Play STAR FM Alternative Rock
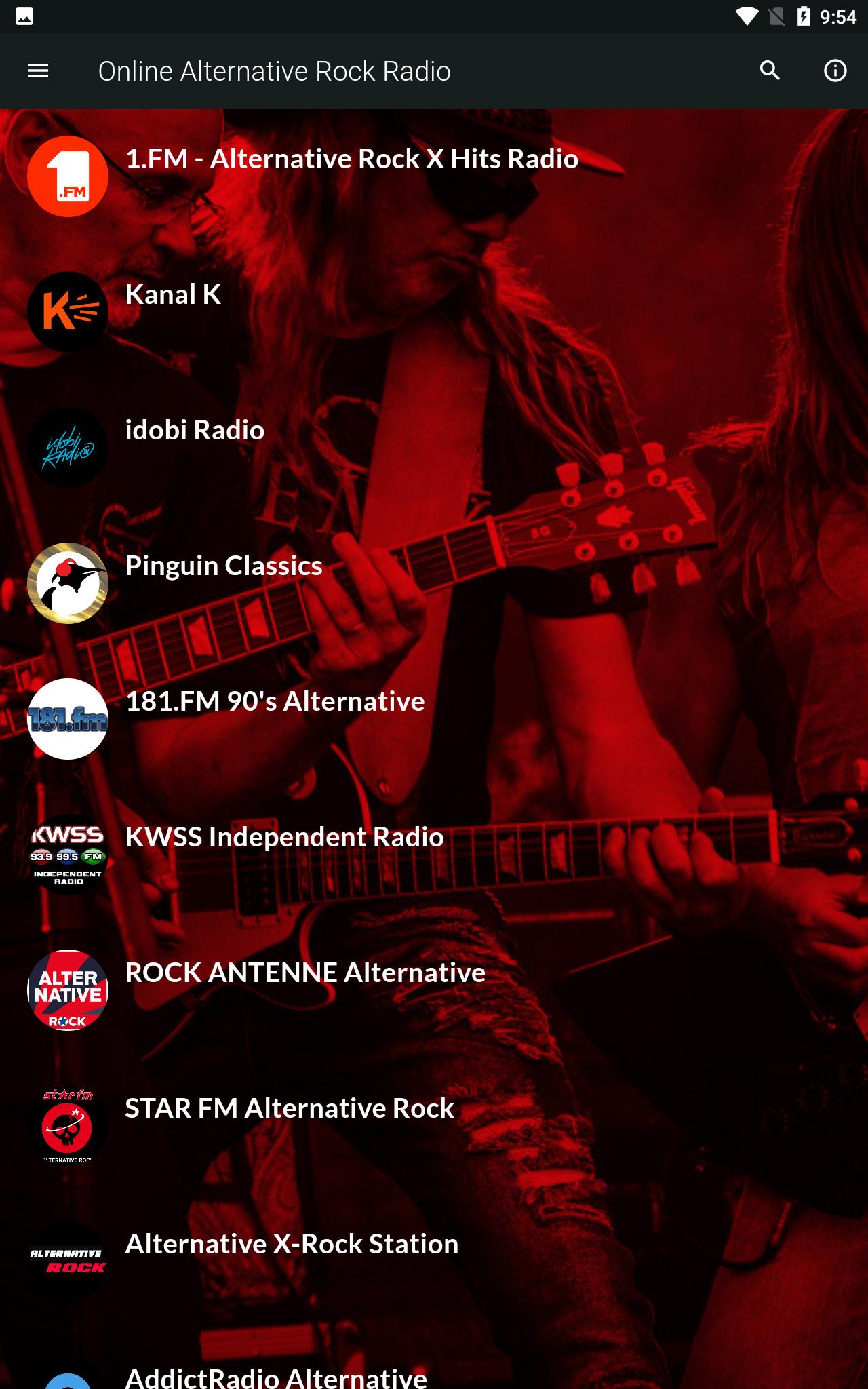 tap(434, 1126)
